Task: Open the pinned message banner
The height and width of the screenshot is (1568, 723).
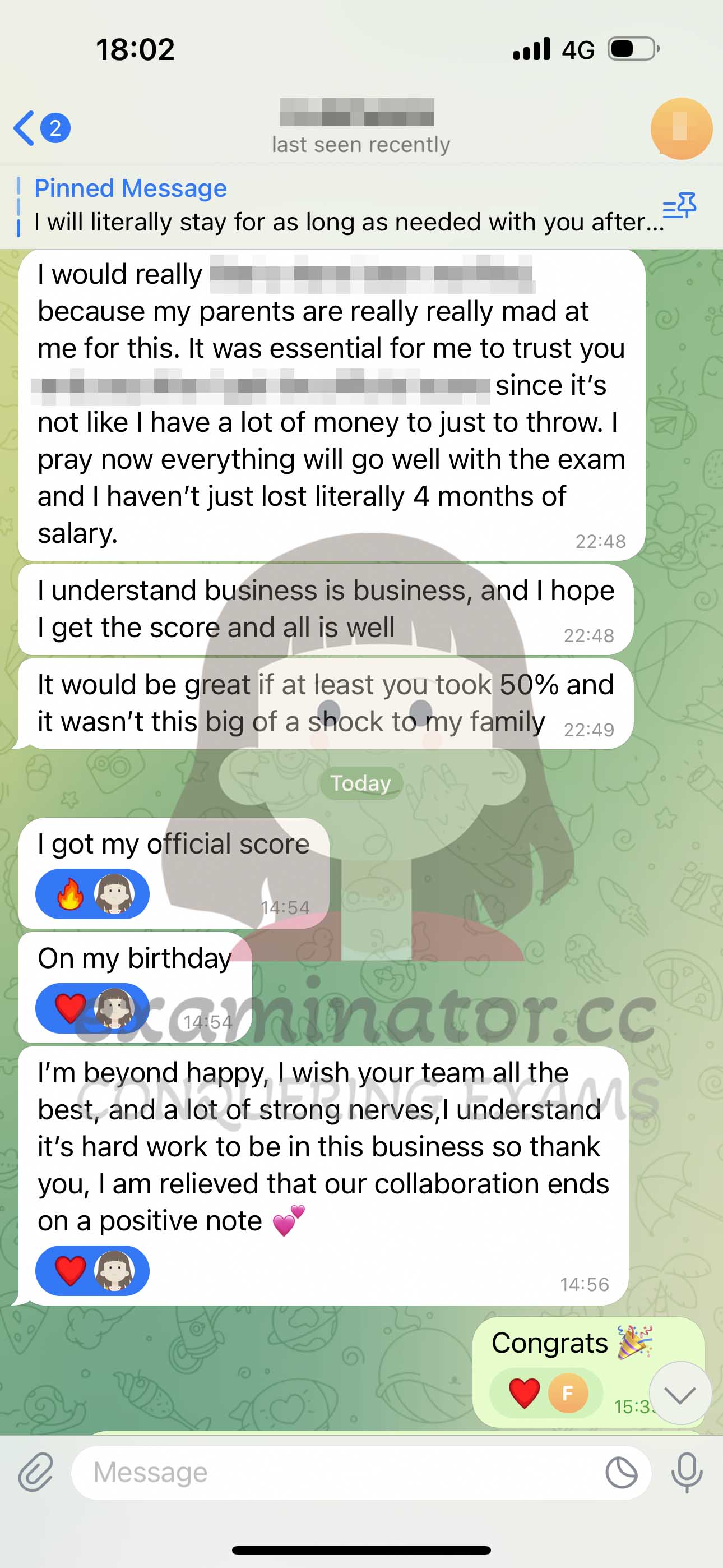Action: click(x=341, y=206)
